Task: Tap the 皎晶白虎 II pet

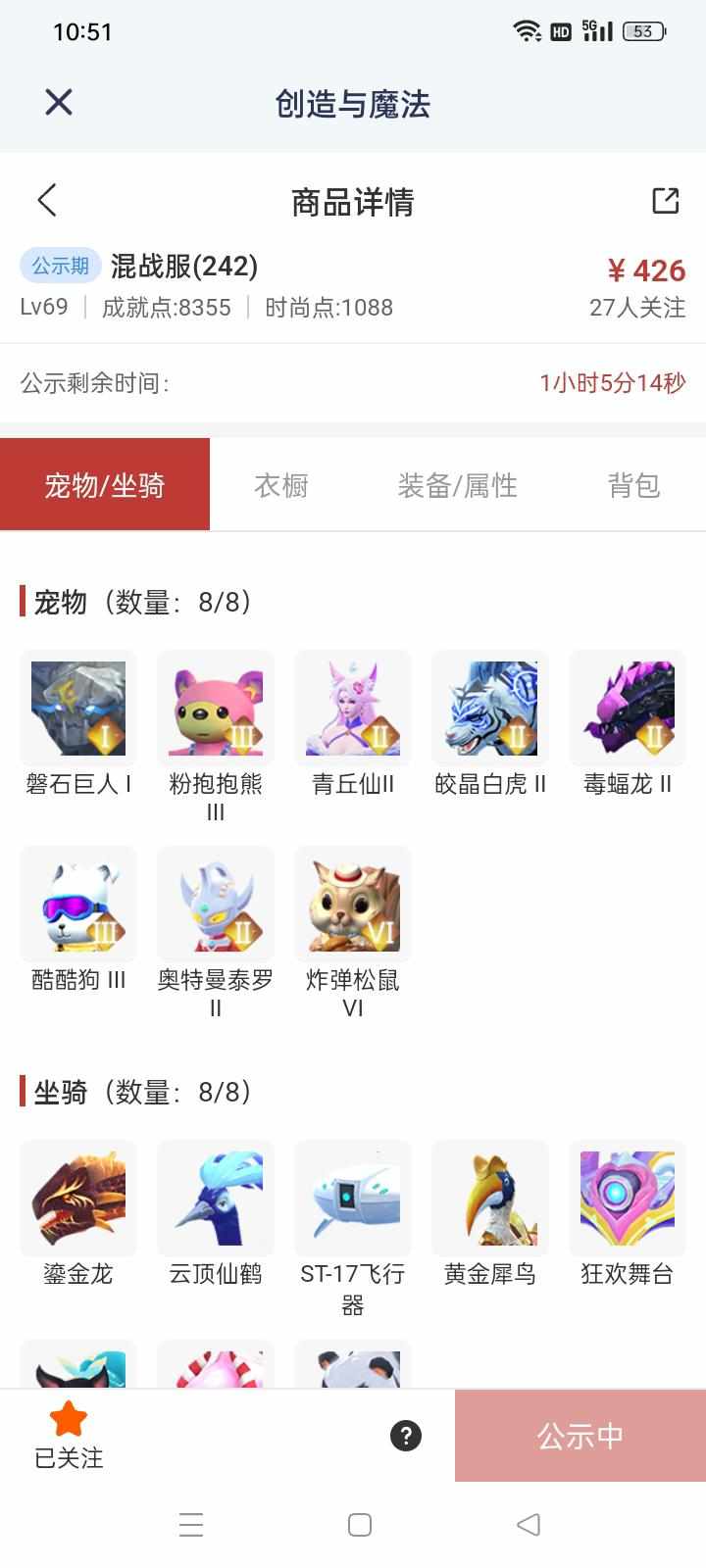Action: tap(490, 709)
